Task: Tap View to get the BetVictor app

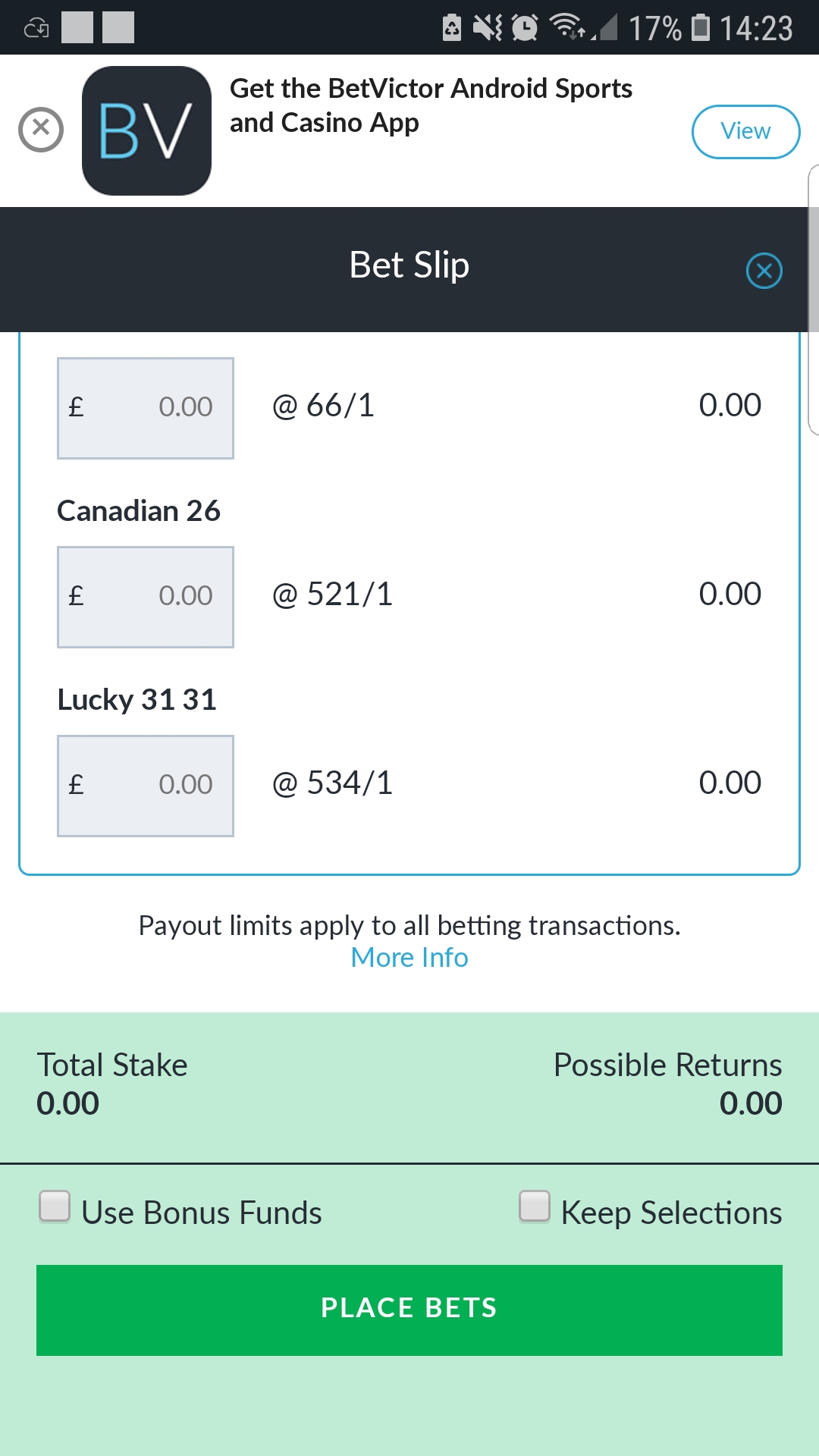Action: point(745,131)
